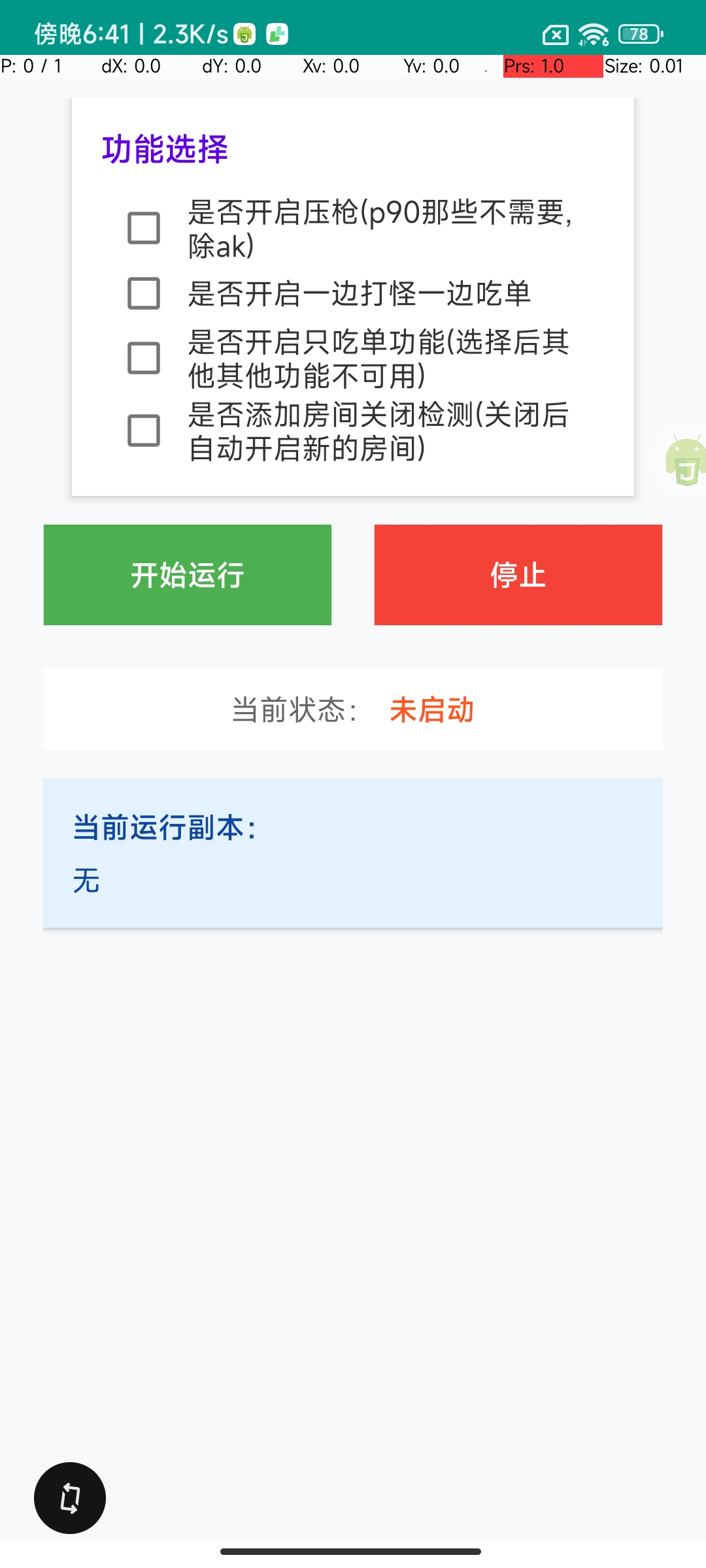Tap the red 停止 button
706x1568 pixels.
518,575
